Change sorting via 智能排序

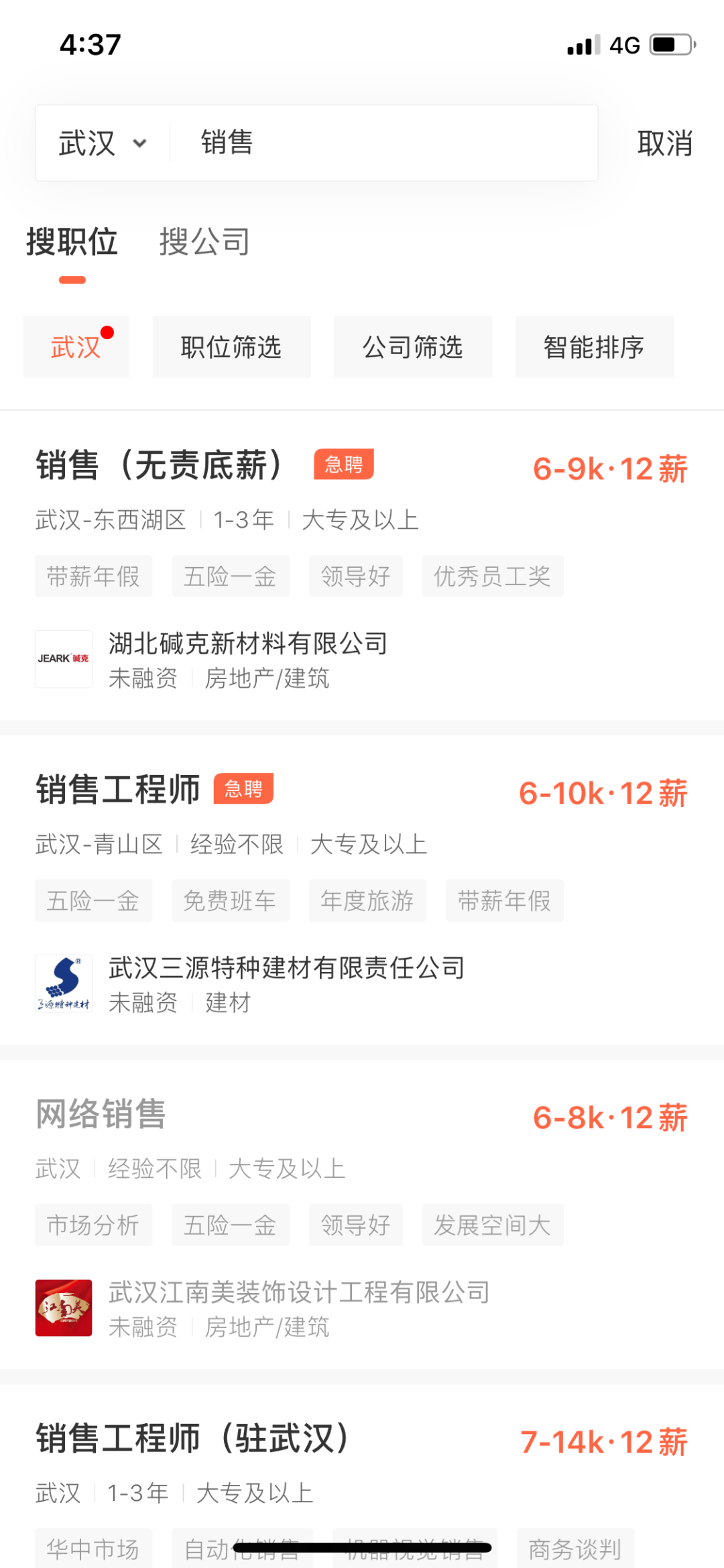[x=595, y=347]
